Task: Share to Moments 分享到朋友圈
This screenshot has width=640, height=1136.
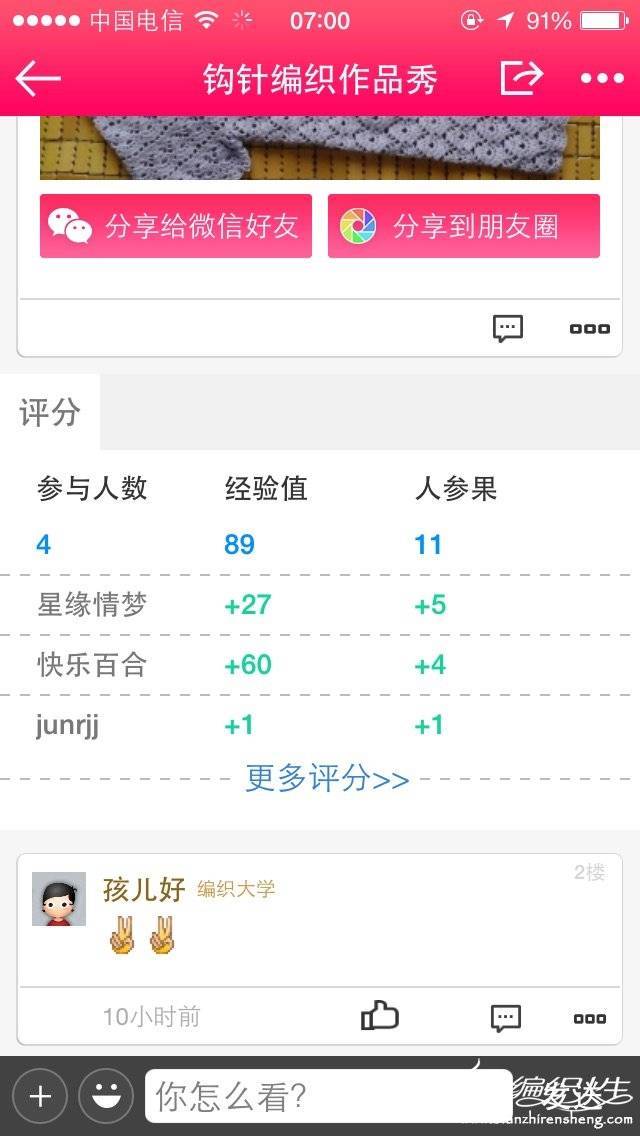Action: click(464, 226)
